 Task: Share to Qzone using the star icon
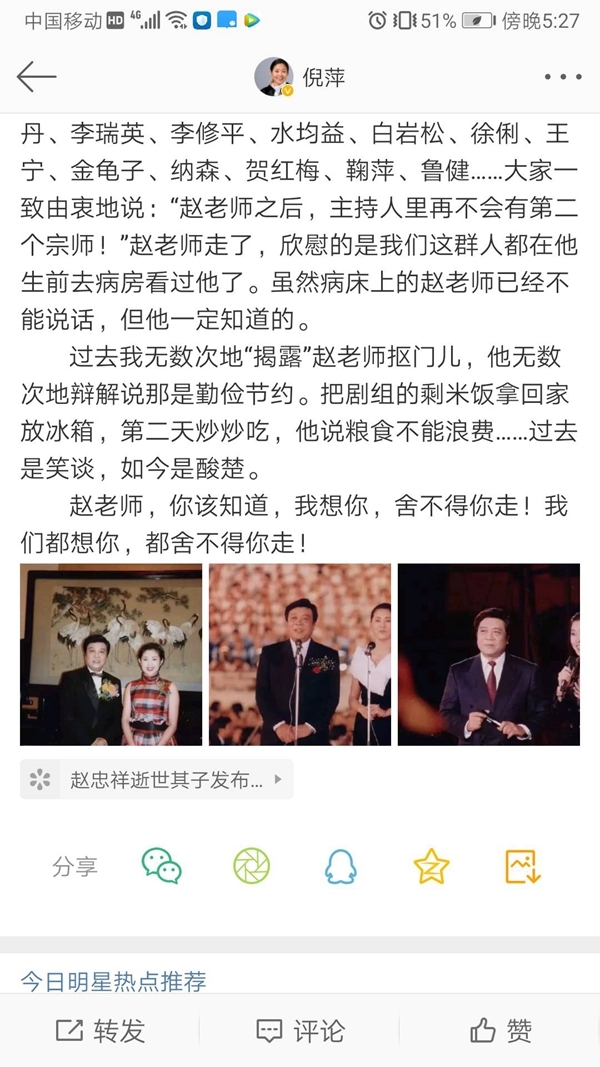[431, 866]
